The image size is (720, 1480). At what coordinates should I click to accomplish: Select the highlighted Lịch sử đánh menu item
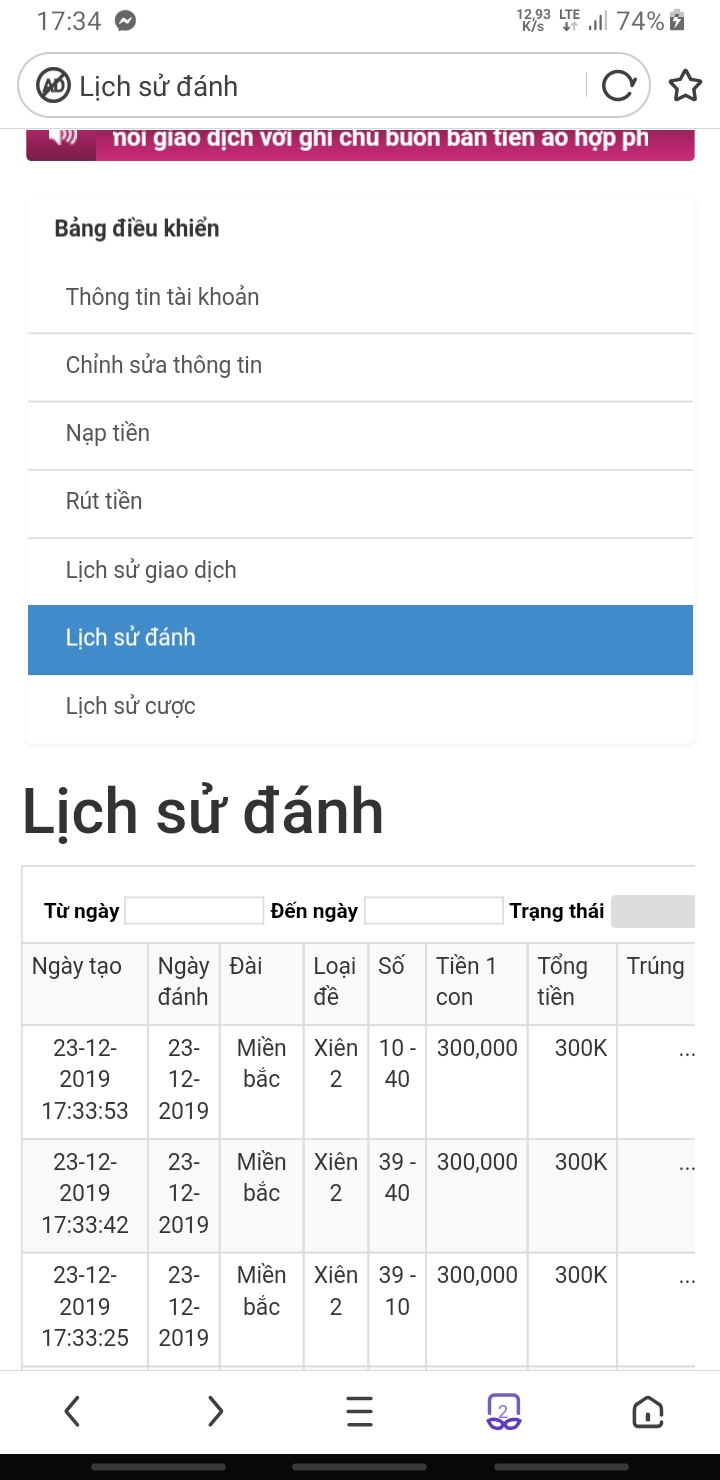pos(360,639)
